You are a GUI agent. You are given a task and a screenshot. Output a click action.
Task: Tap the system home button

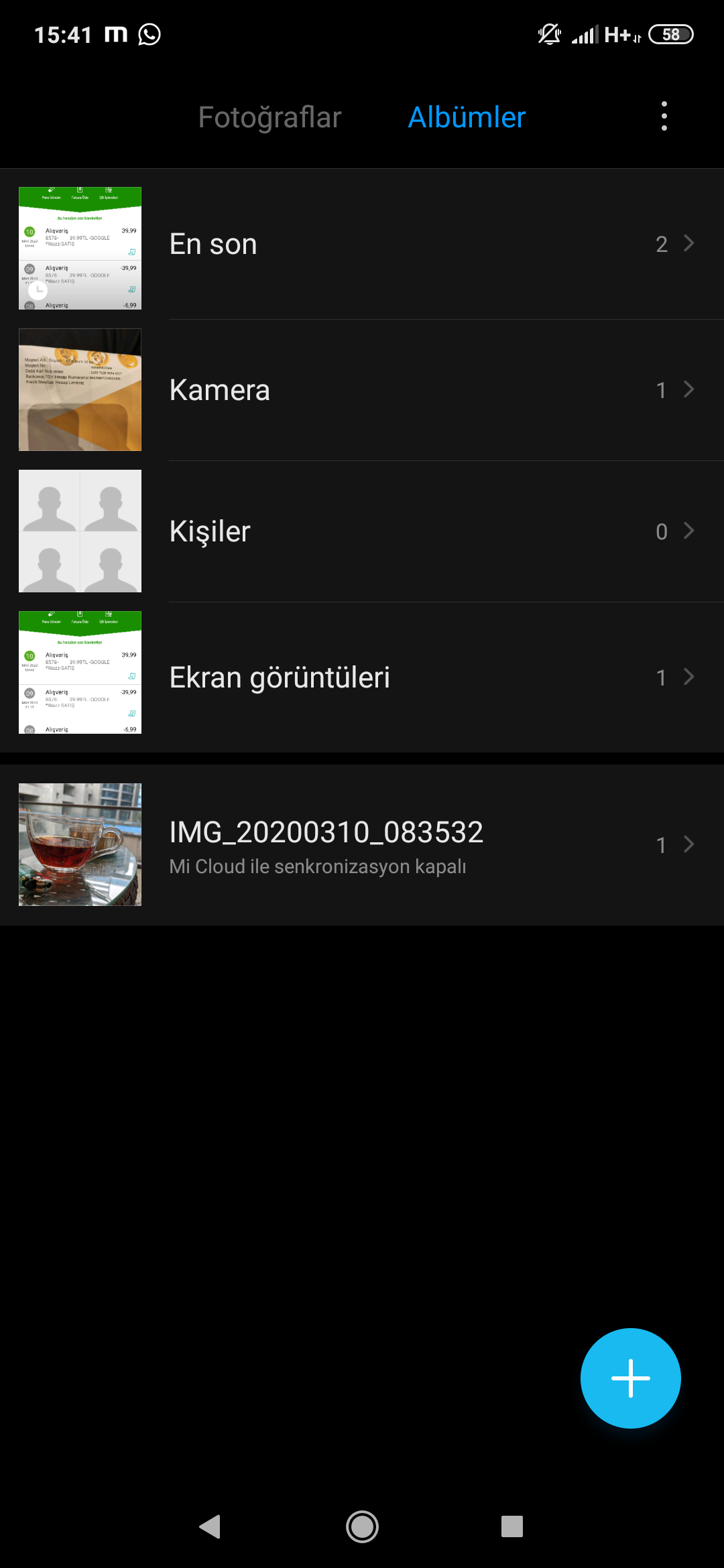click(362, 1526)
